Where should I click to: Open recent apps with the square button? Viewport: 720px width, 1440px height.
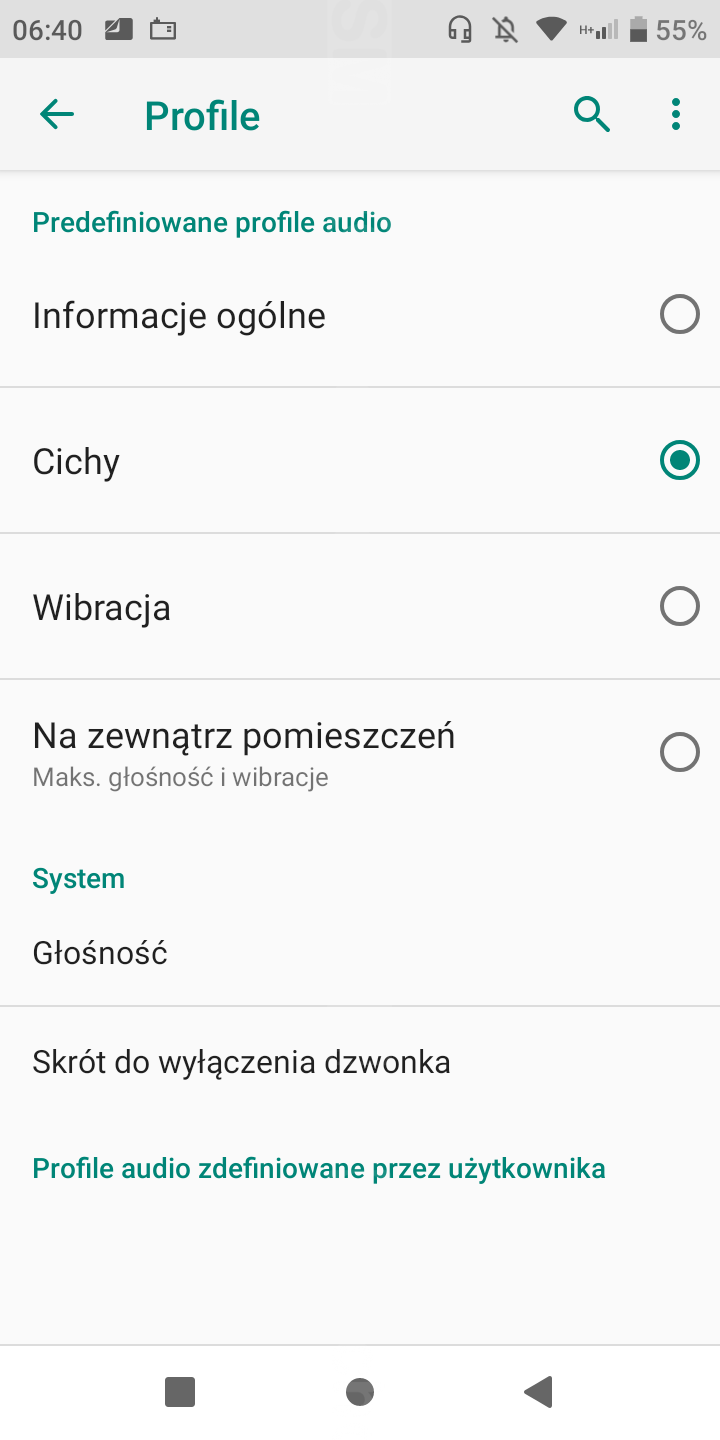180,1392
